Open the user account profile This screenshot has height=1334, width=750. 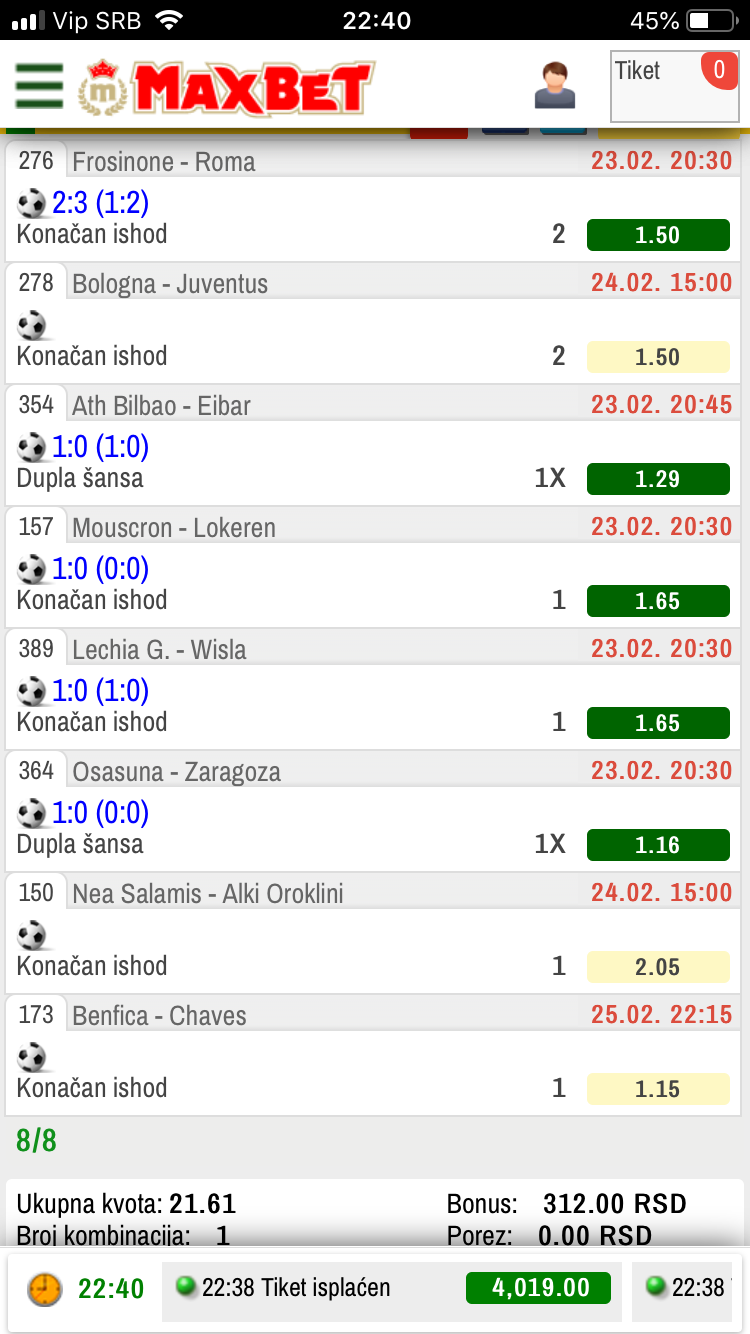(x=555, y=85)
